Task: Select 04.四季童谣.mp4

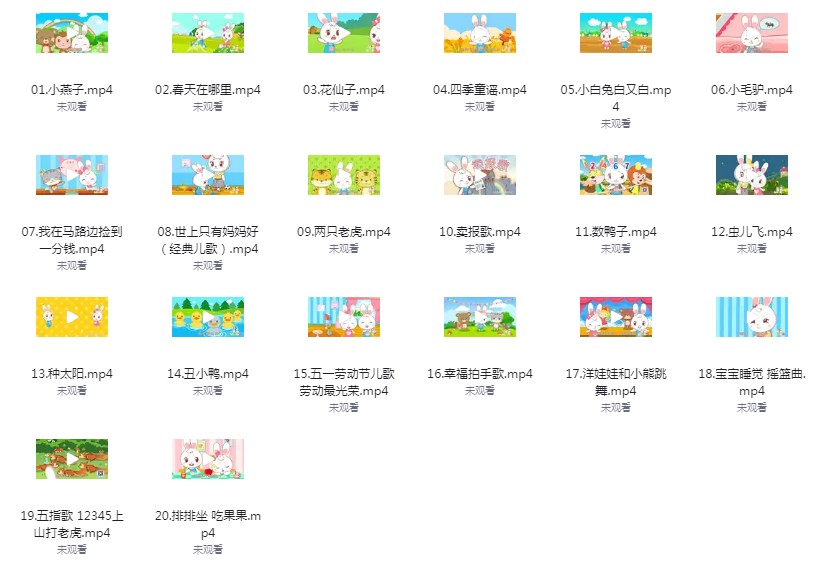Action: 480,33
